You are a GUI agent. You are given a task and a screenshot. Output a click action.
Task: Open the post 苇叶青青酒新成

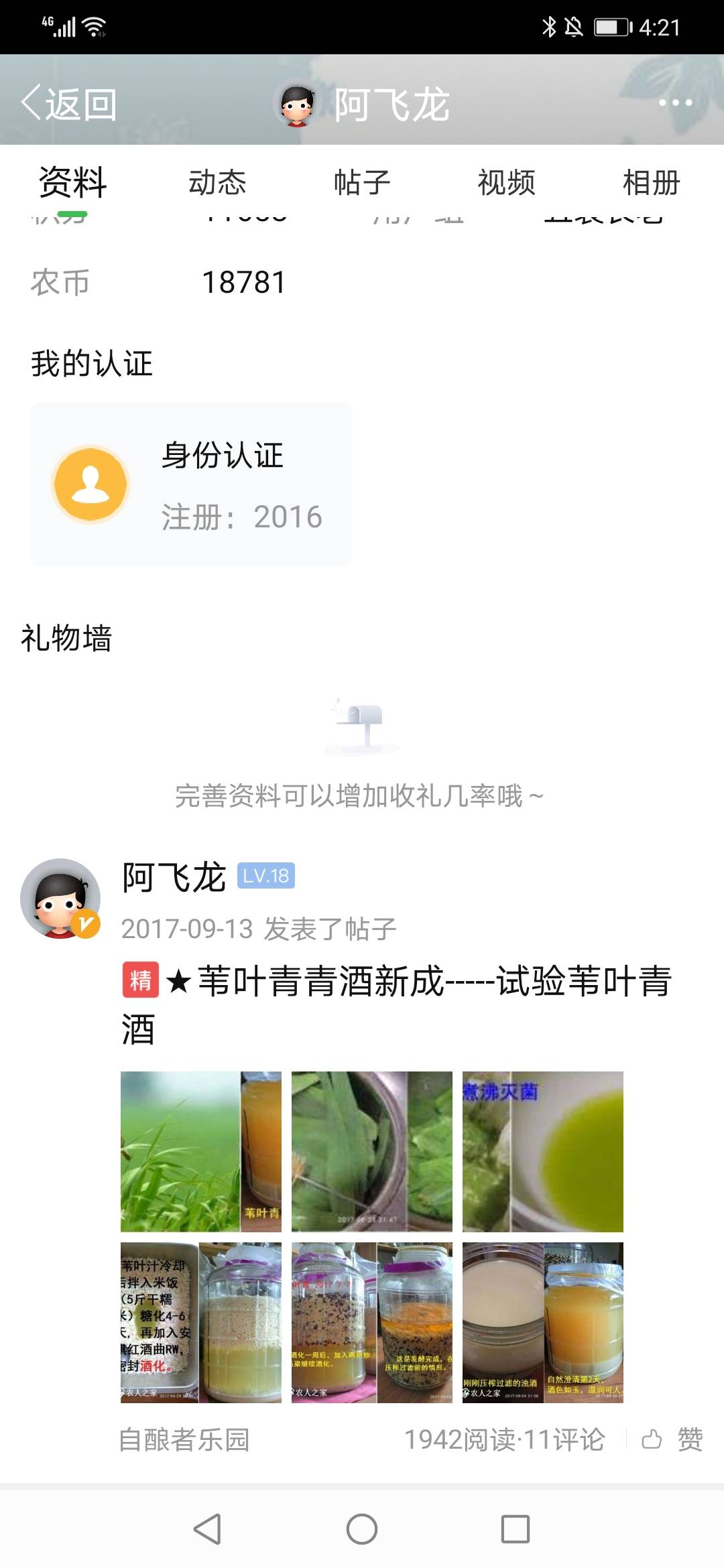(397, 1004)
